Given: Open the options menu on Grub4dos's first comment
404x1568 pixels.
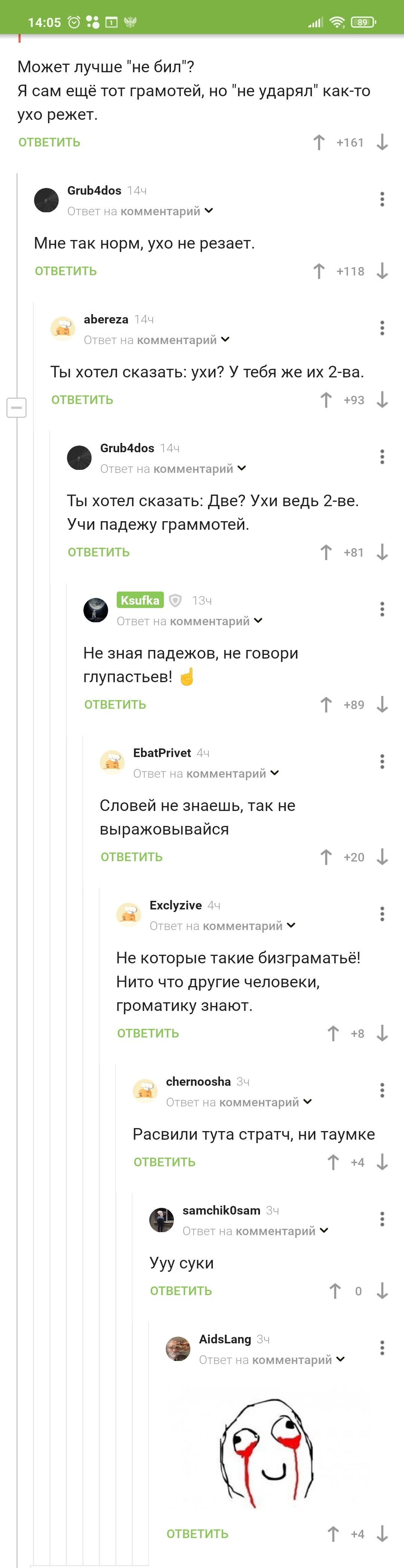Looking at the screenshot, I should (382, 199).
